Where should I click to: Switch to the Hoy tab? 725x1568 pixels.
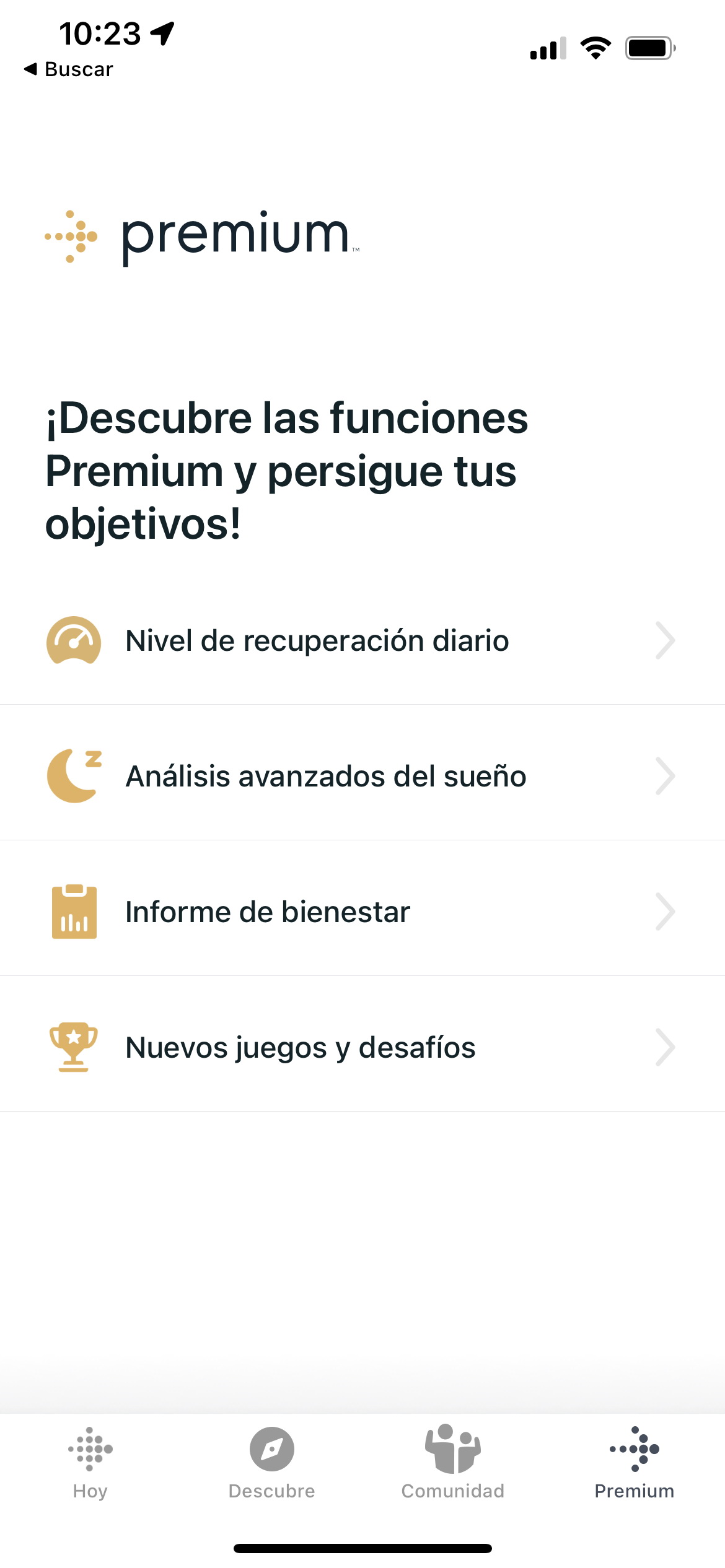click(90, 1463)
